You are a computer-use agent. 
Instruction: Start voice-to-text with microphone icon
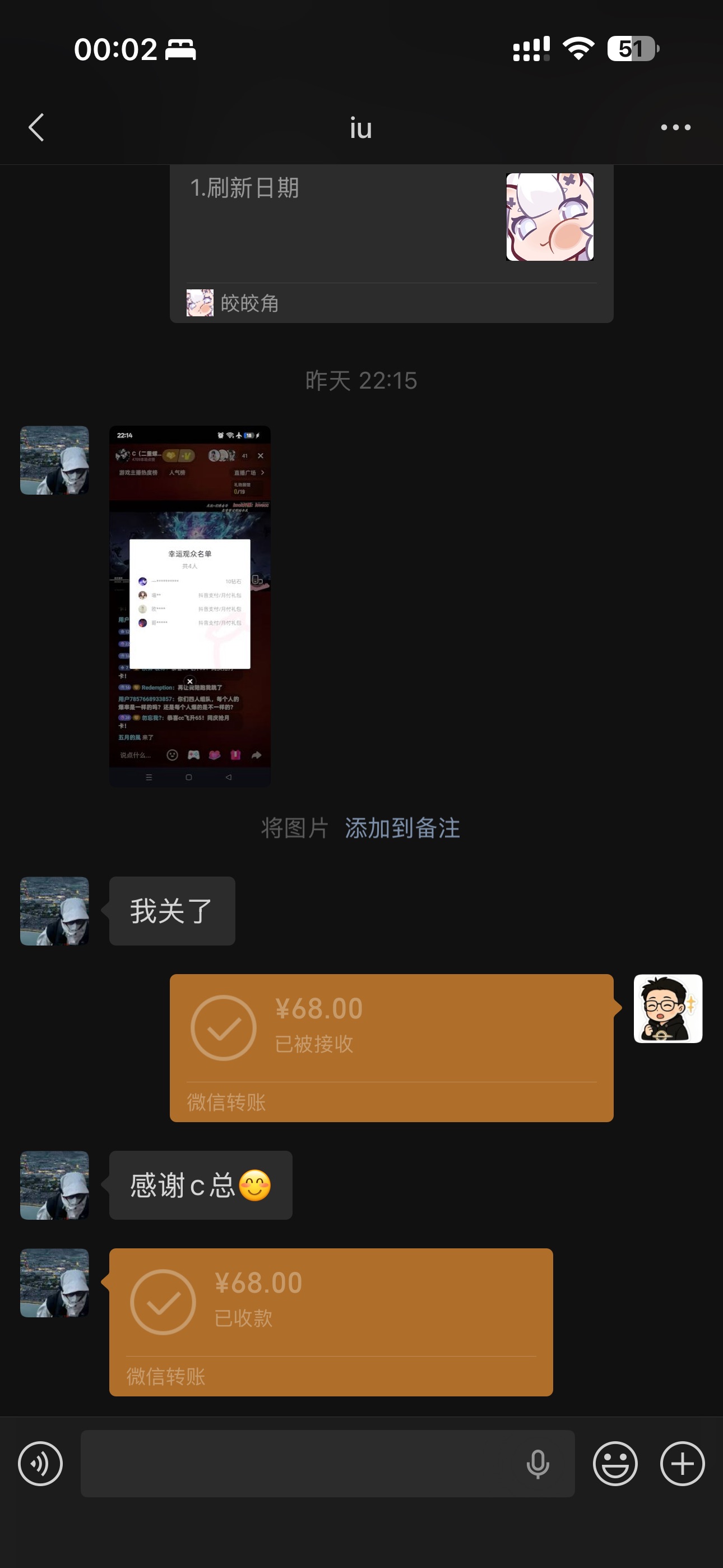(x=537, y=1464)
